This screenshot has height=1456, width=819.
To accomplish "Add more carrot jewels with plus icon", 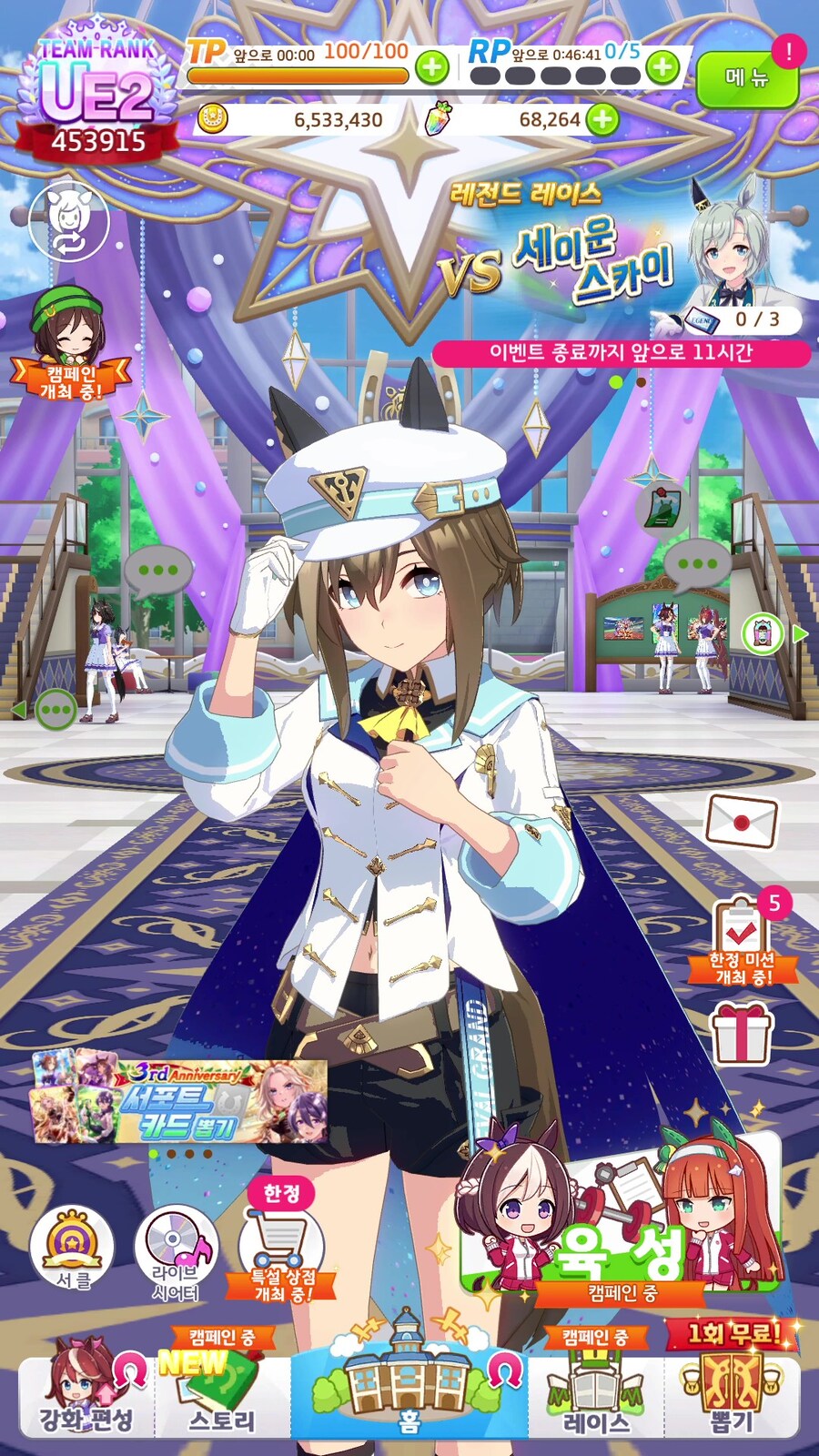I will coord(602,119).
